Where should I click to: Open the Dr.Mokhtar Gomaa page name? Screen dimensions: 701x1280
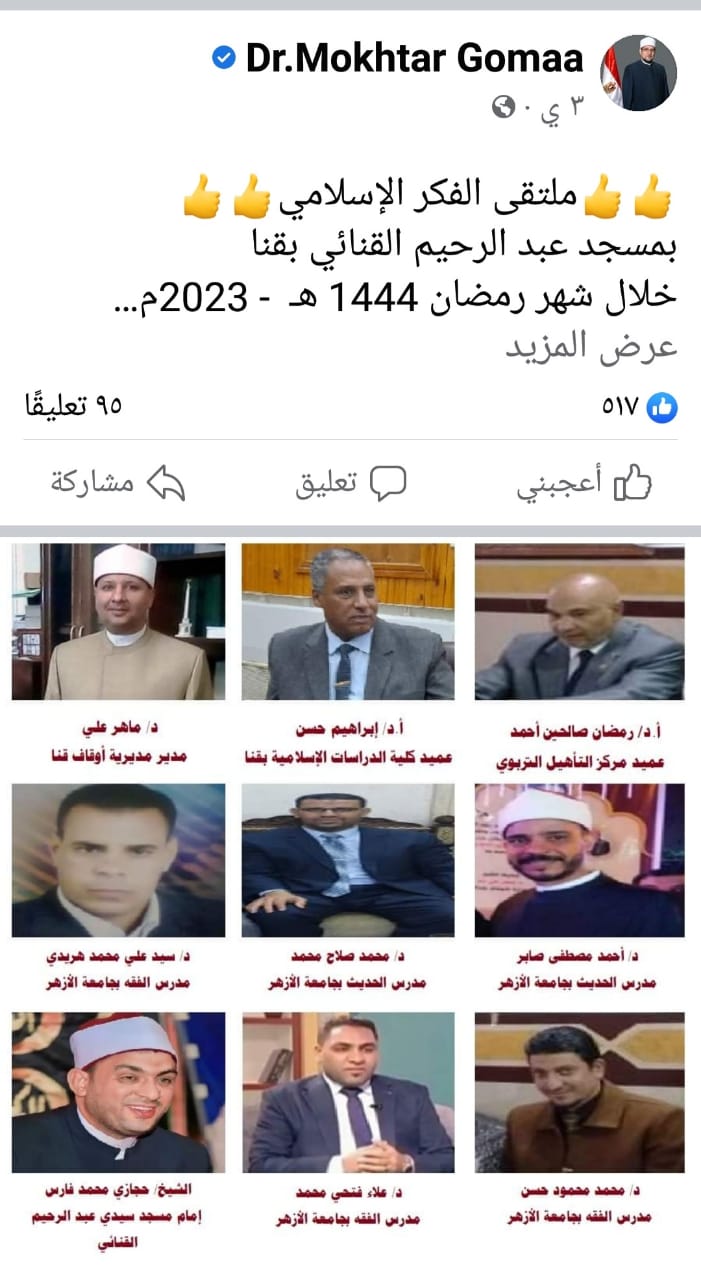[x=414, y=59]
